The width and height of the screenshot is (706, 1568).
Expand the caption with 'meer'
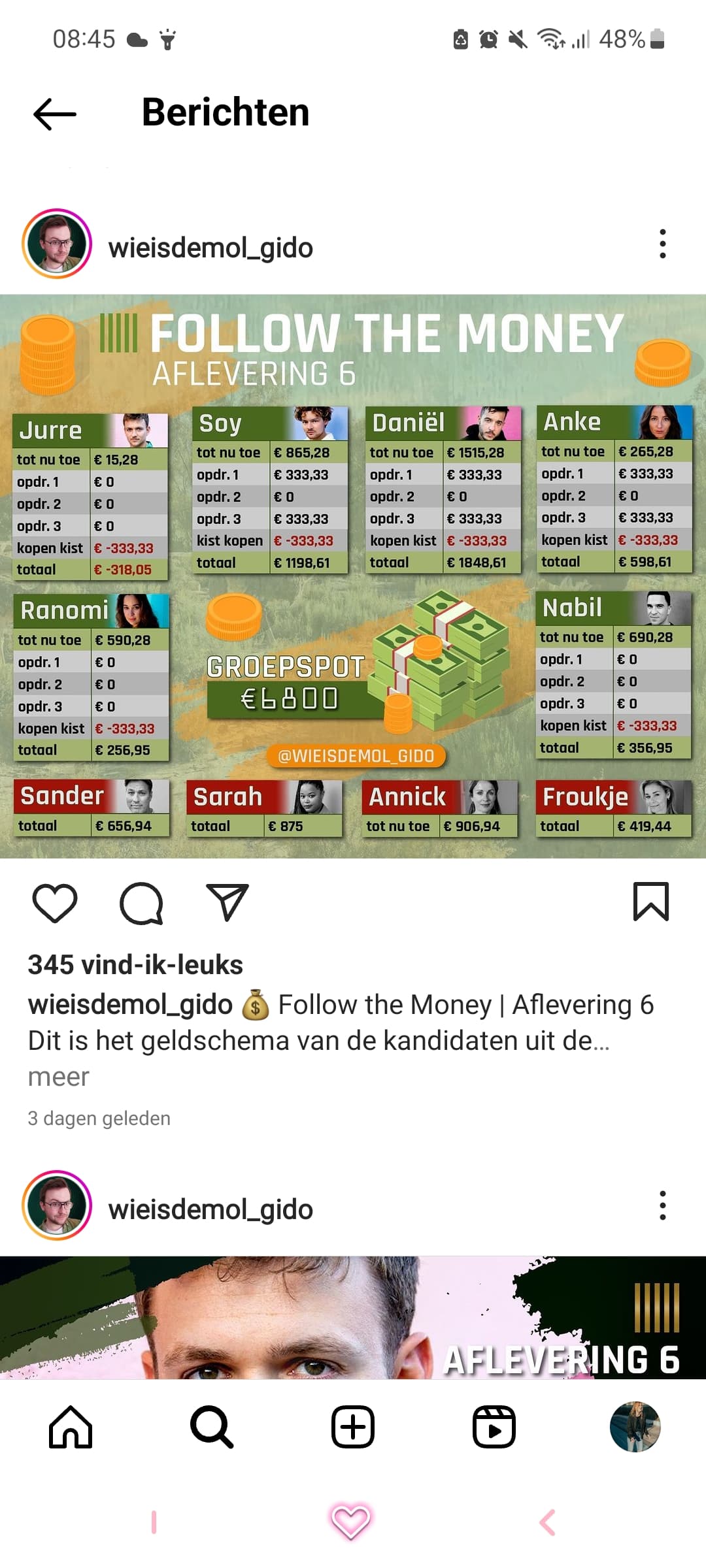pos(58,1077)
